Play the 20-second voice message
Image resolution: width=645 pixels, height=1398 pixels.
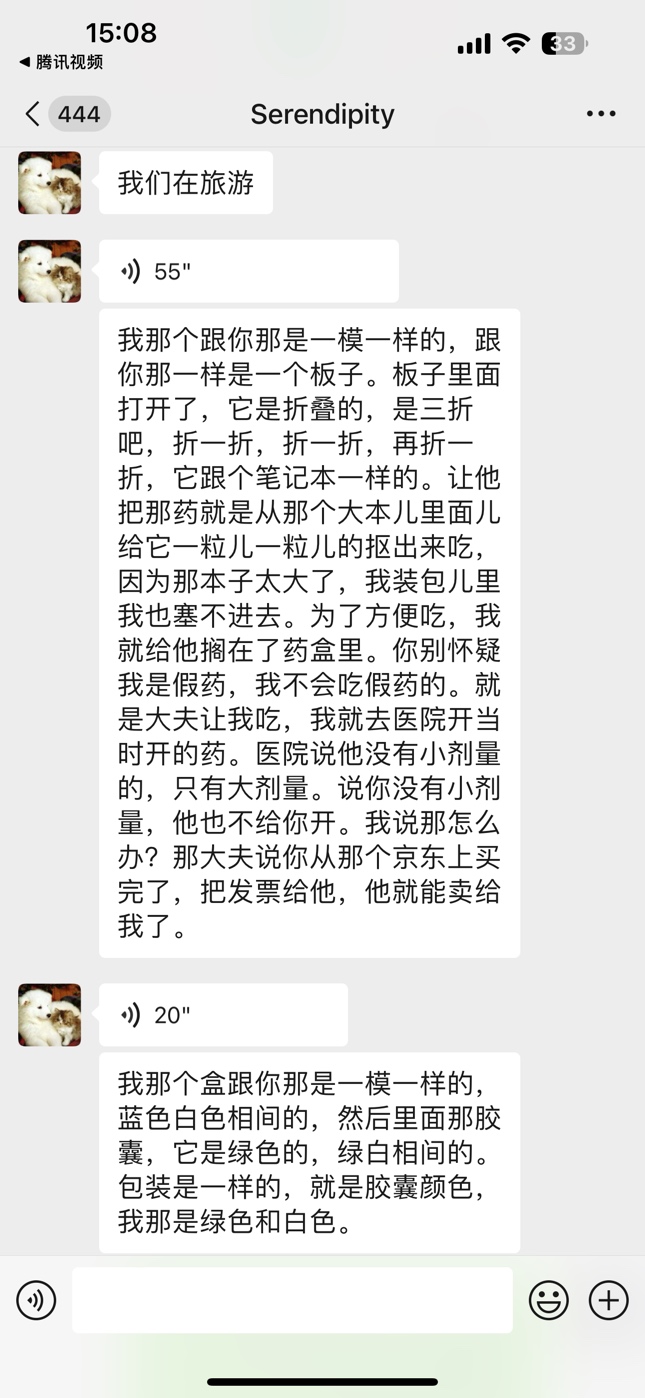click(x=223, y=1015)
